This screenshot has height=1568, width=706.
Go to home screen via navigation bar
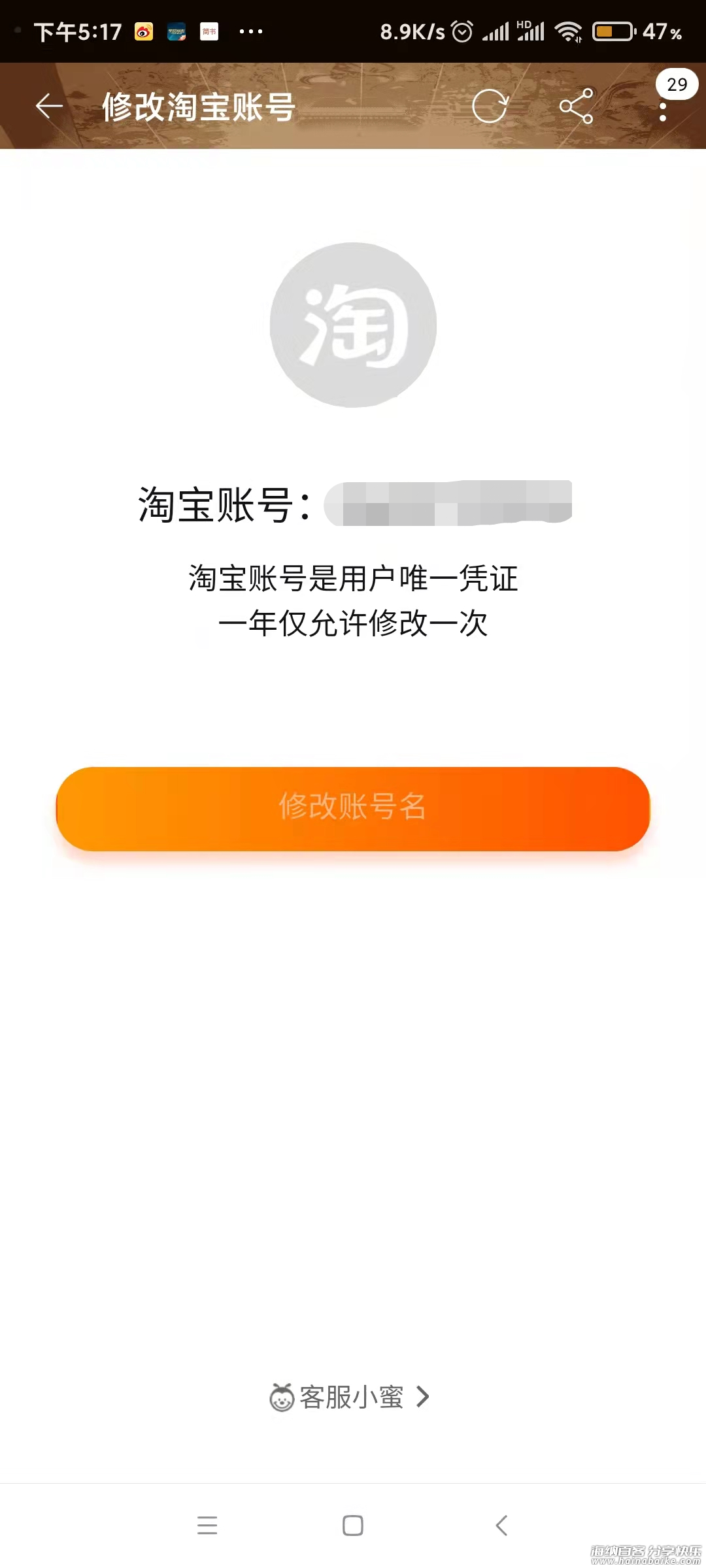(353, 1526)
